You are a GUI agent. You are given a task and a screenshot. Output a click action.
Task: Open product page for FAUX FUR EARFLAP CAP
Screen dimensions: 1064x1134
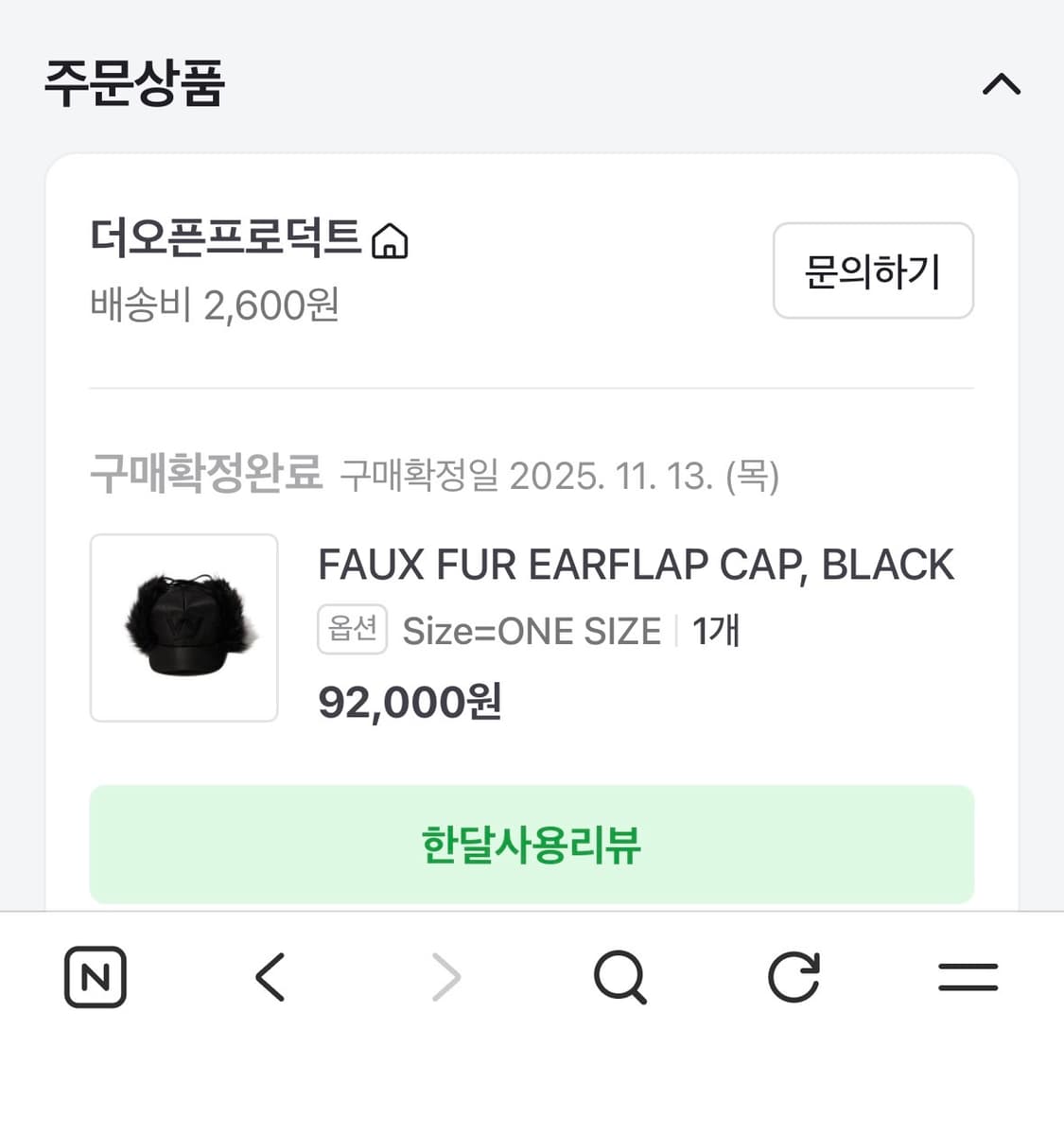point(637,564)
